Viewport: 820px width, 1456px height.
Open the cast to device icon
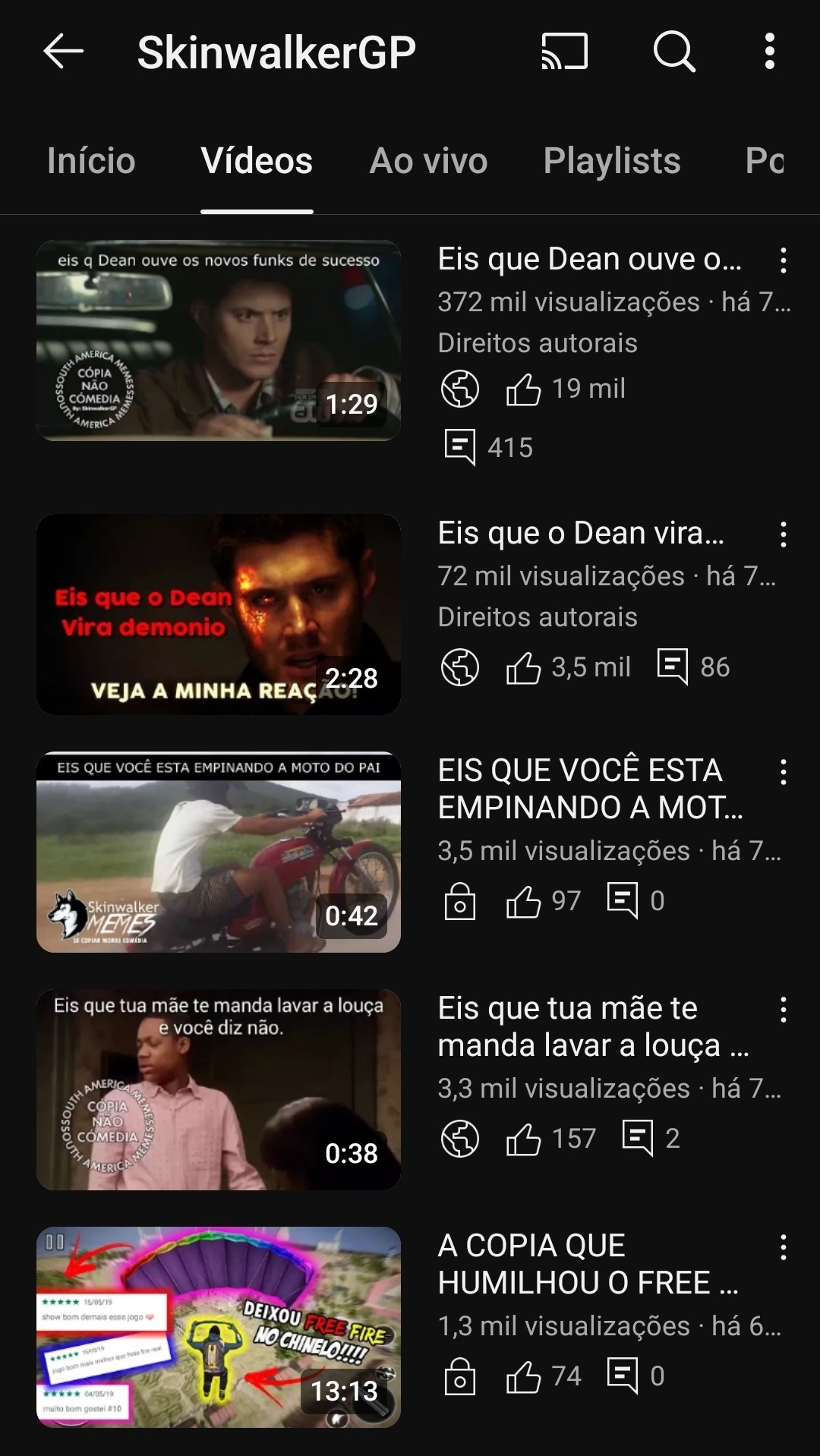(564, 52)
